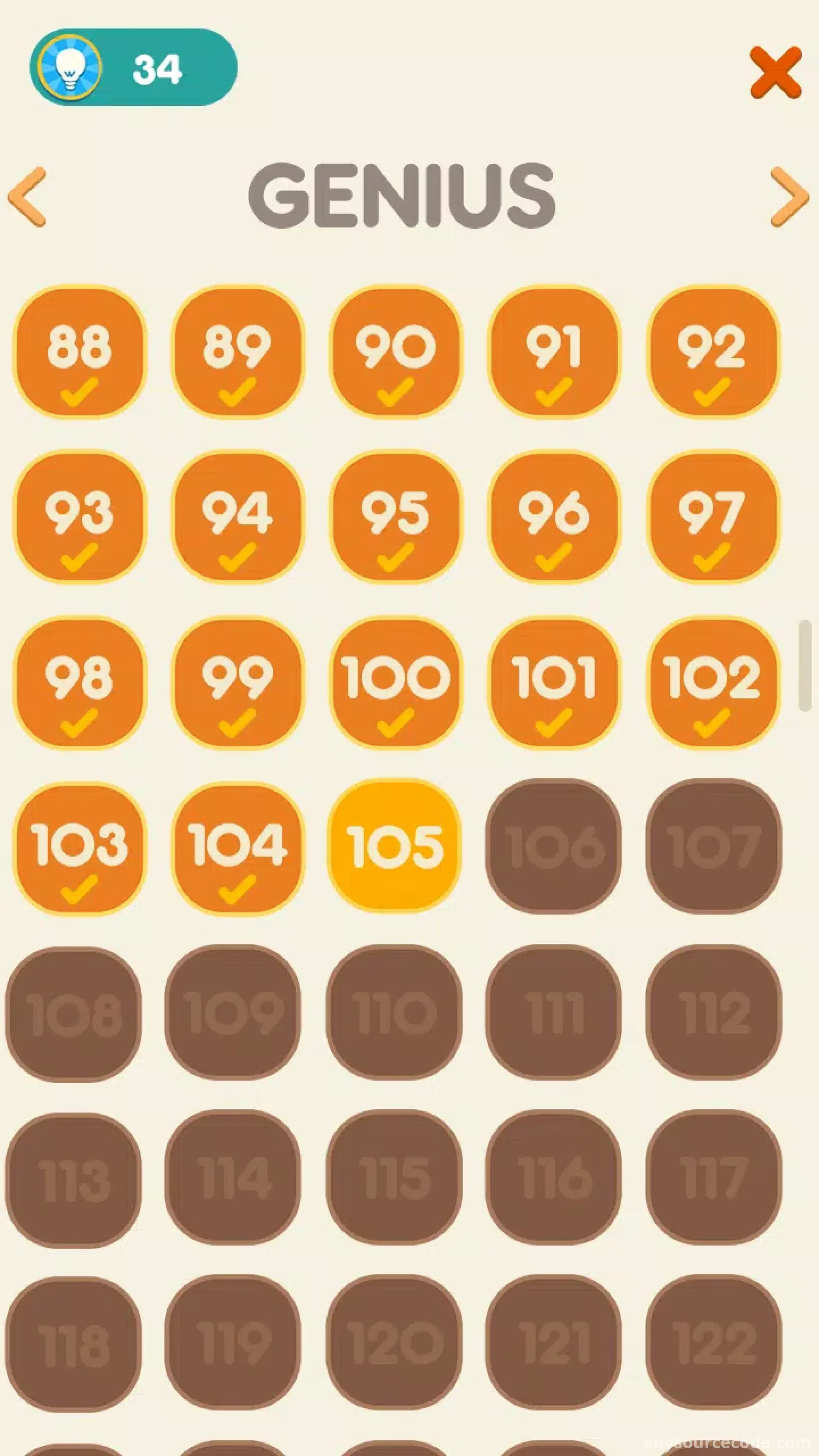Replay level 95
This screenshot has height=1456, width=819.
[395, 517]
